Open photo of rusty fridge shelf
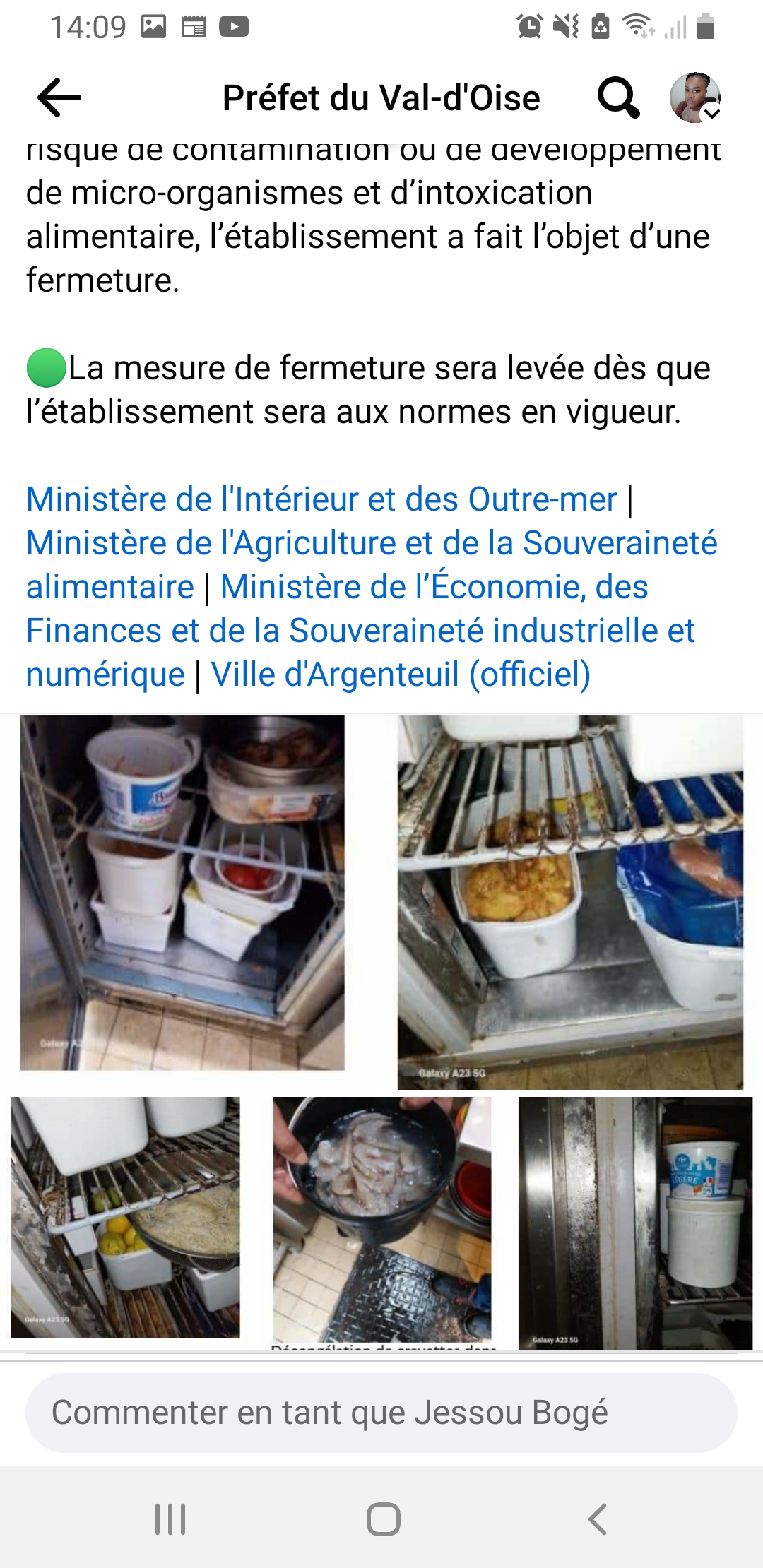763x1568 pixels. [570, 902]
